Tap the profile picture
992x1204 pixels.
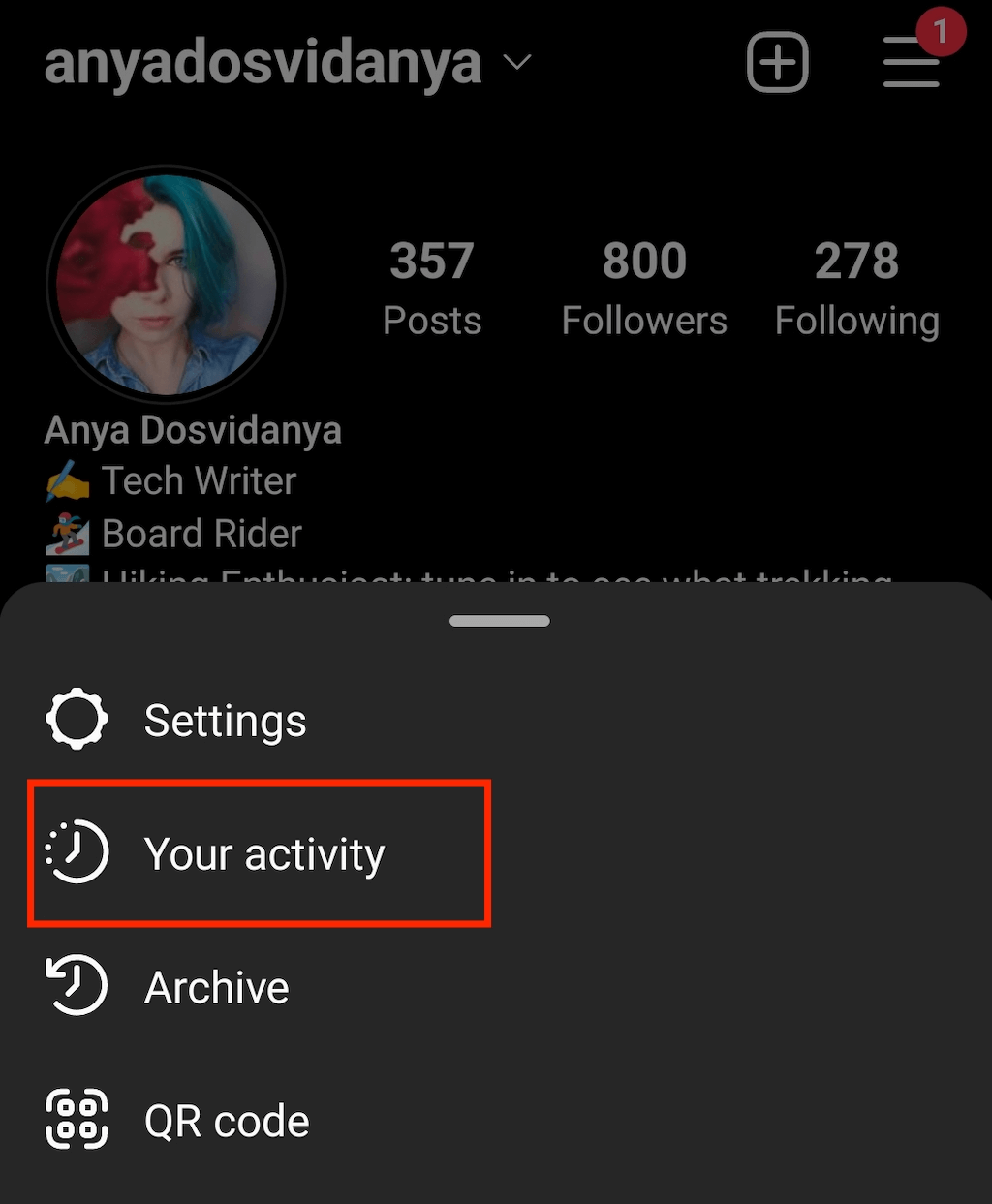166,284
